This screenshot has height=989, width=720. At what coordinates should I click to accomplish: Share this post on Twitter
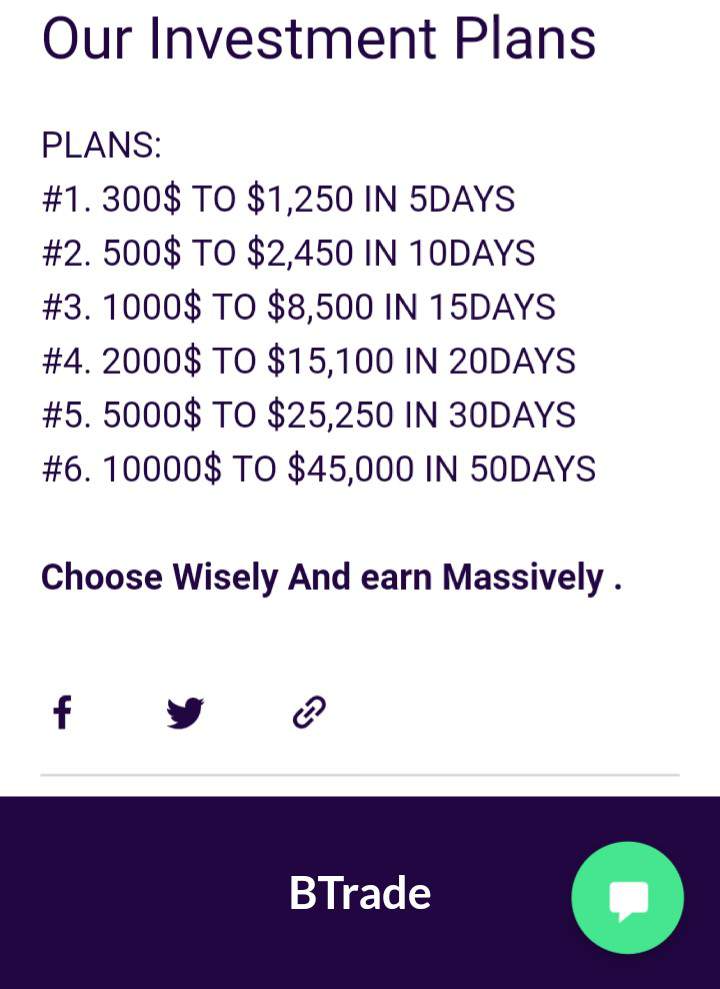(185, 713)
